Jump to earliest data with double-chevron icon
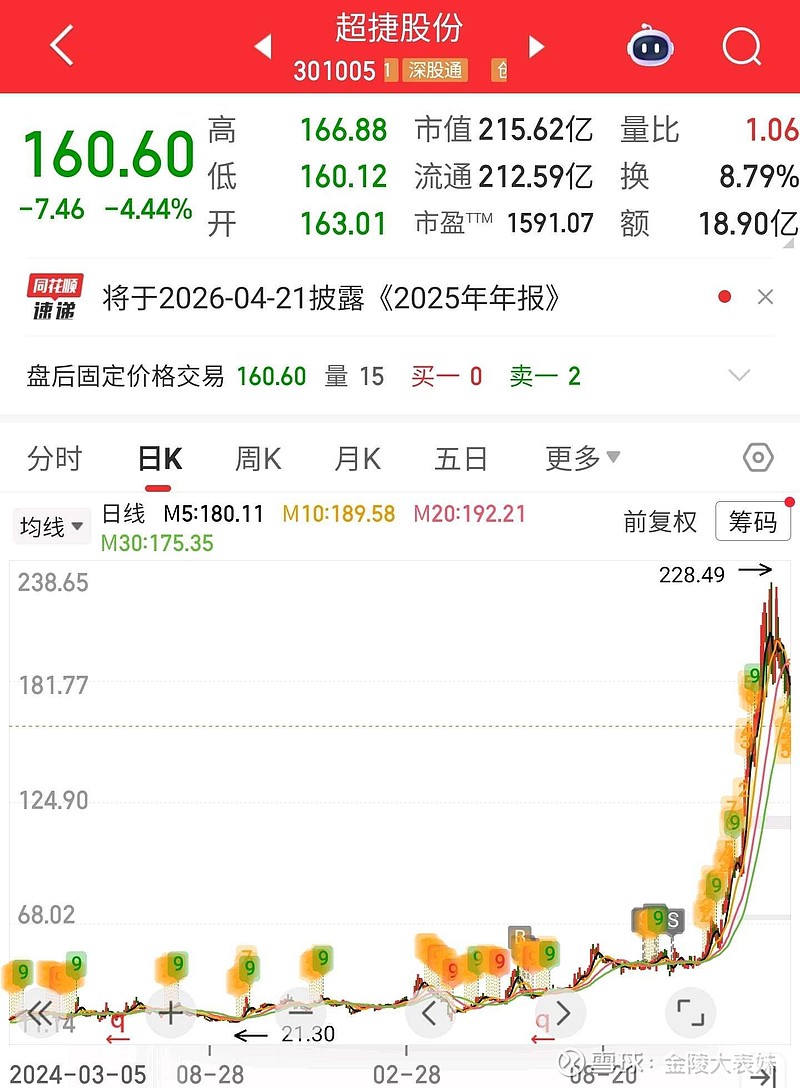The height and width of the screenshot is (1088, 800). point(41,1013)
